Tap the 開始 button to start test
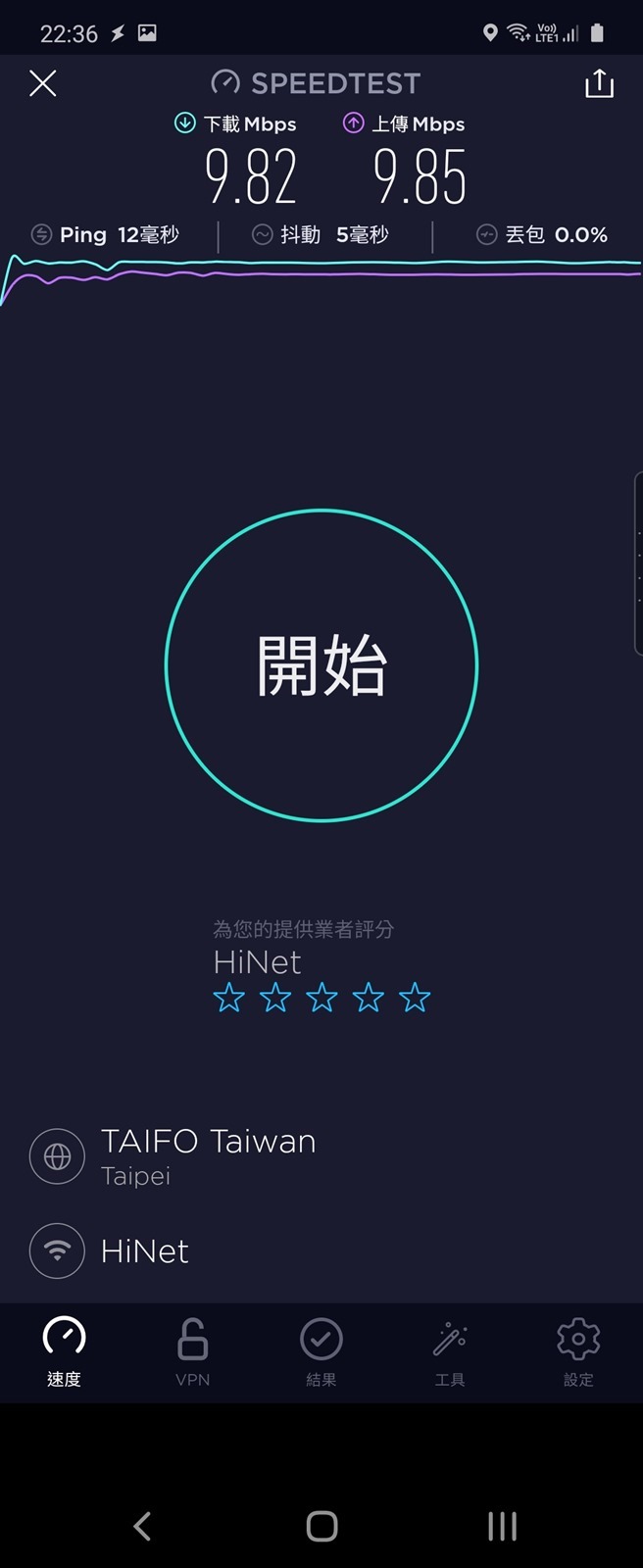The image size is (643, 1568). pos(321,665)
